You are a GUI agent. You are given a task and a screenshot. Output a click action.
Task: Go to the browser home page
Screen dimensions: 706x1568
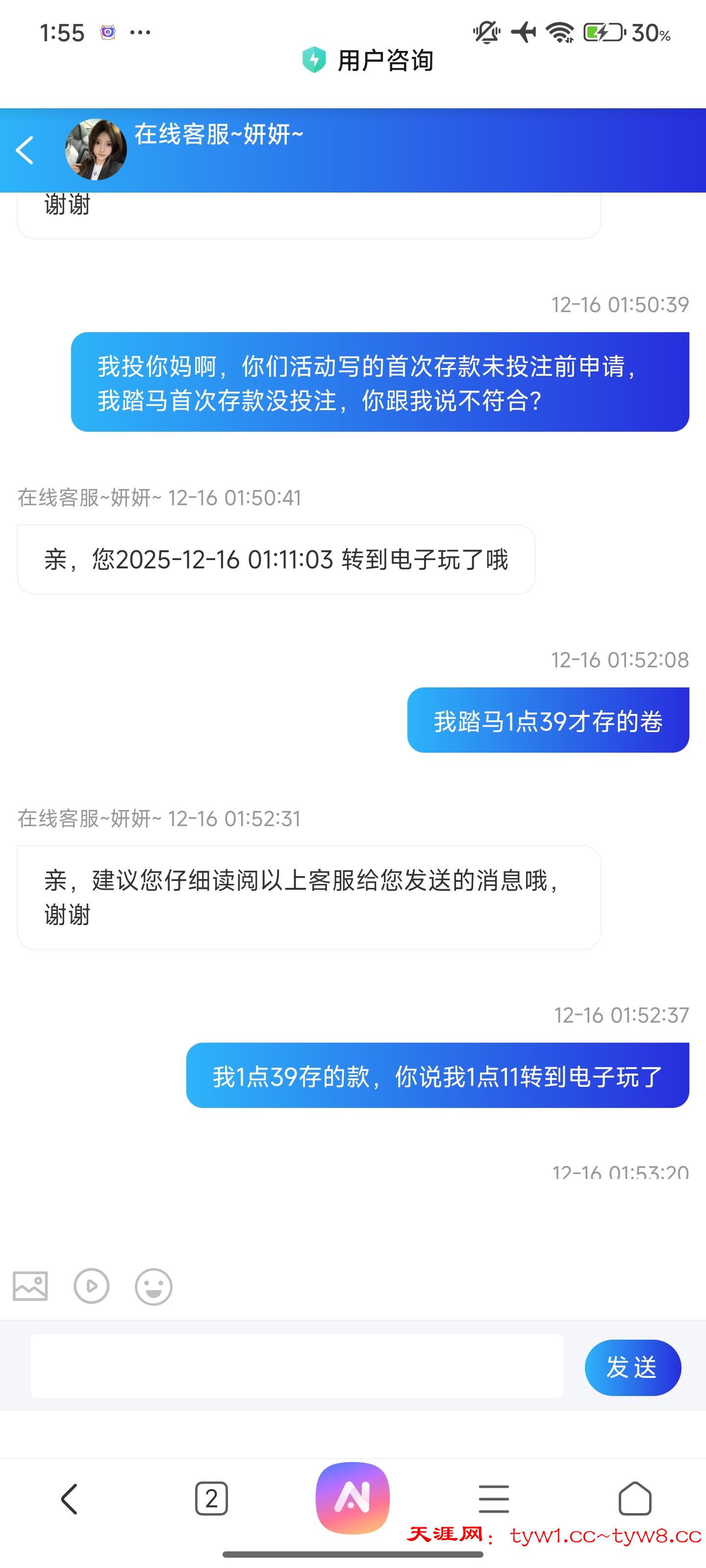(635, 1498)
